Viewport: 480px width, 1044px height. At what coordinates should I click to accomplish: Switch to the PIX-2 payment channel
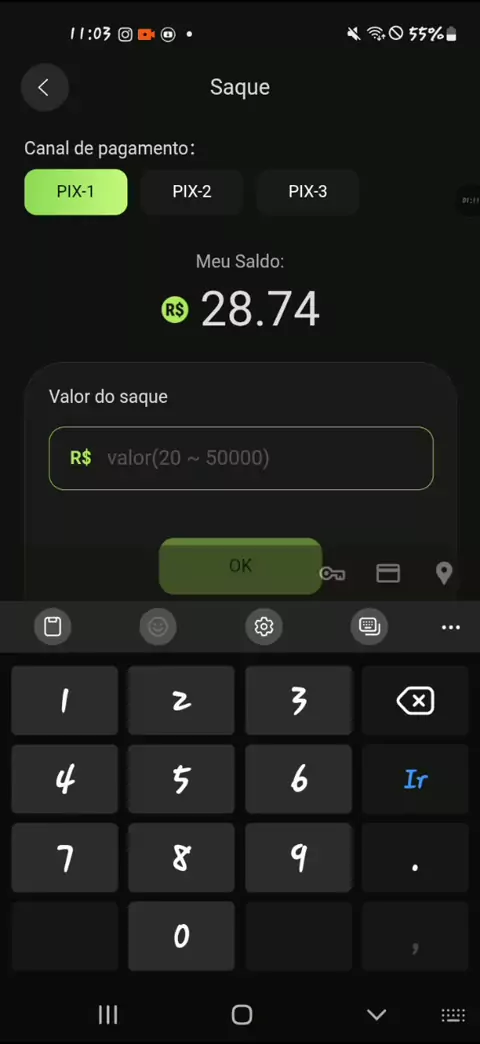pyautogui.click(x=192, y=192)
